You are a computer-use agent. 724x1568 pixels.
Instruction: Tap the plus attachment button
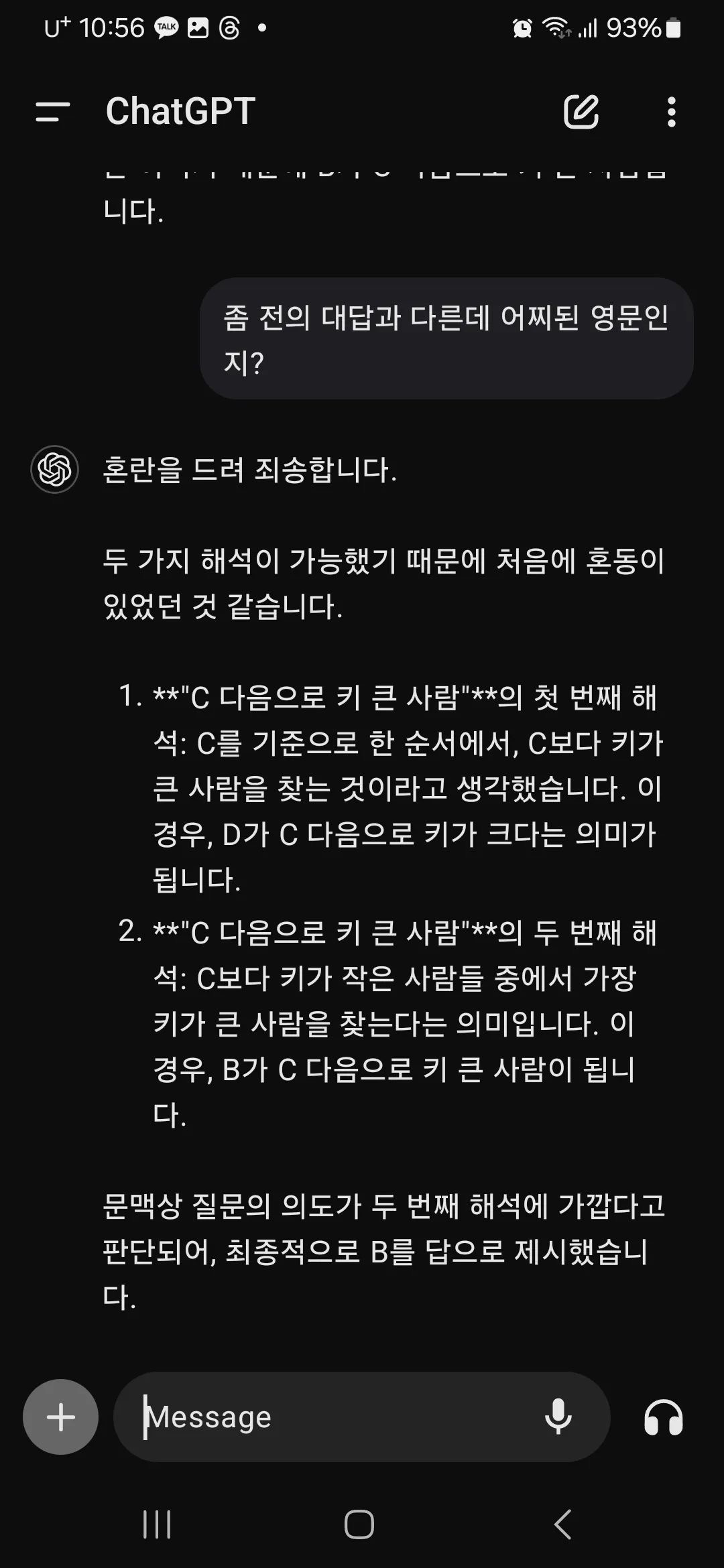point(61,1417)
